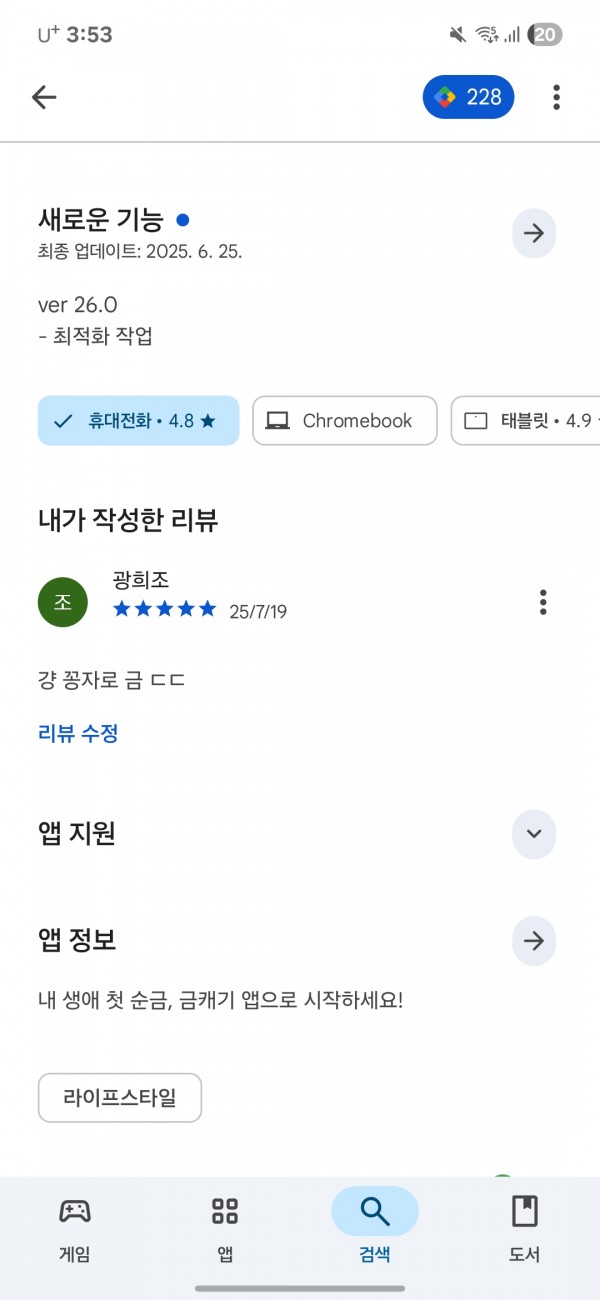Open the Play Points 228 badge

click(x=468, y=97)
